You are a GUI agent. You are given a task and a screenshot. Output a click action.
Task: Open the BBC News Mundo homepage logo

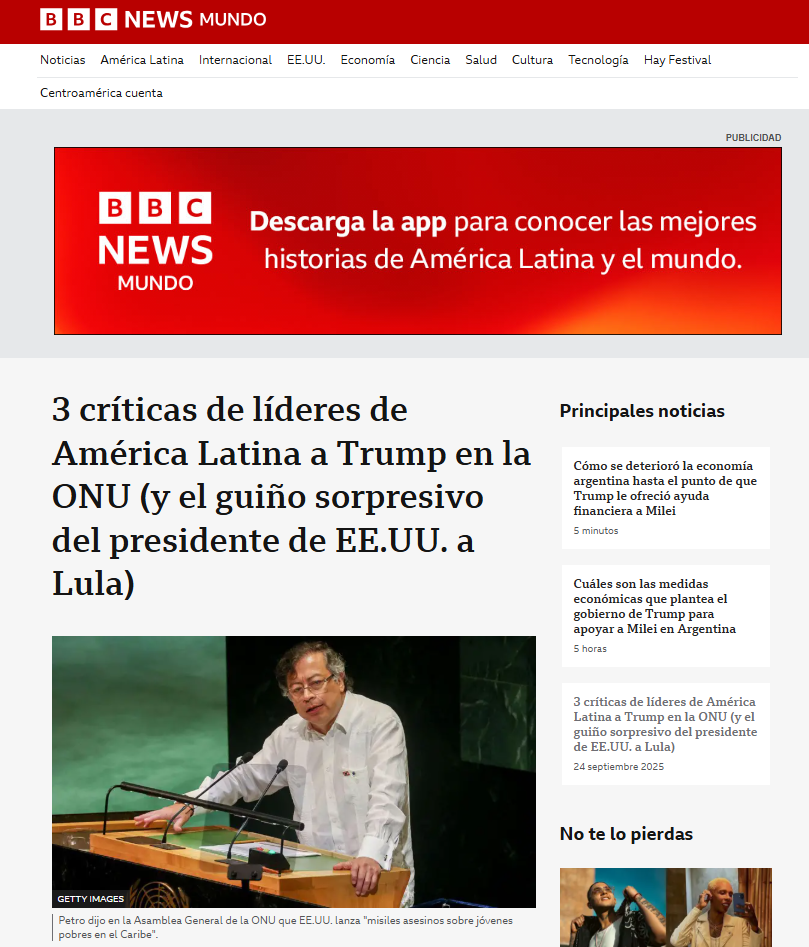click(x=153, y=20)
